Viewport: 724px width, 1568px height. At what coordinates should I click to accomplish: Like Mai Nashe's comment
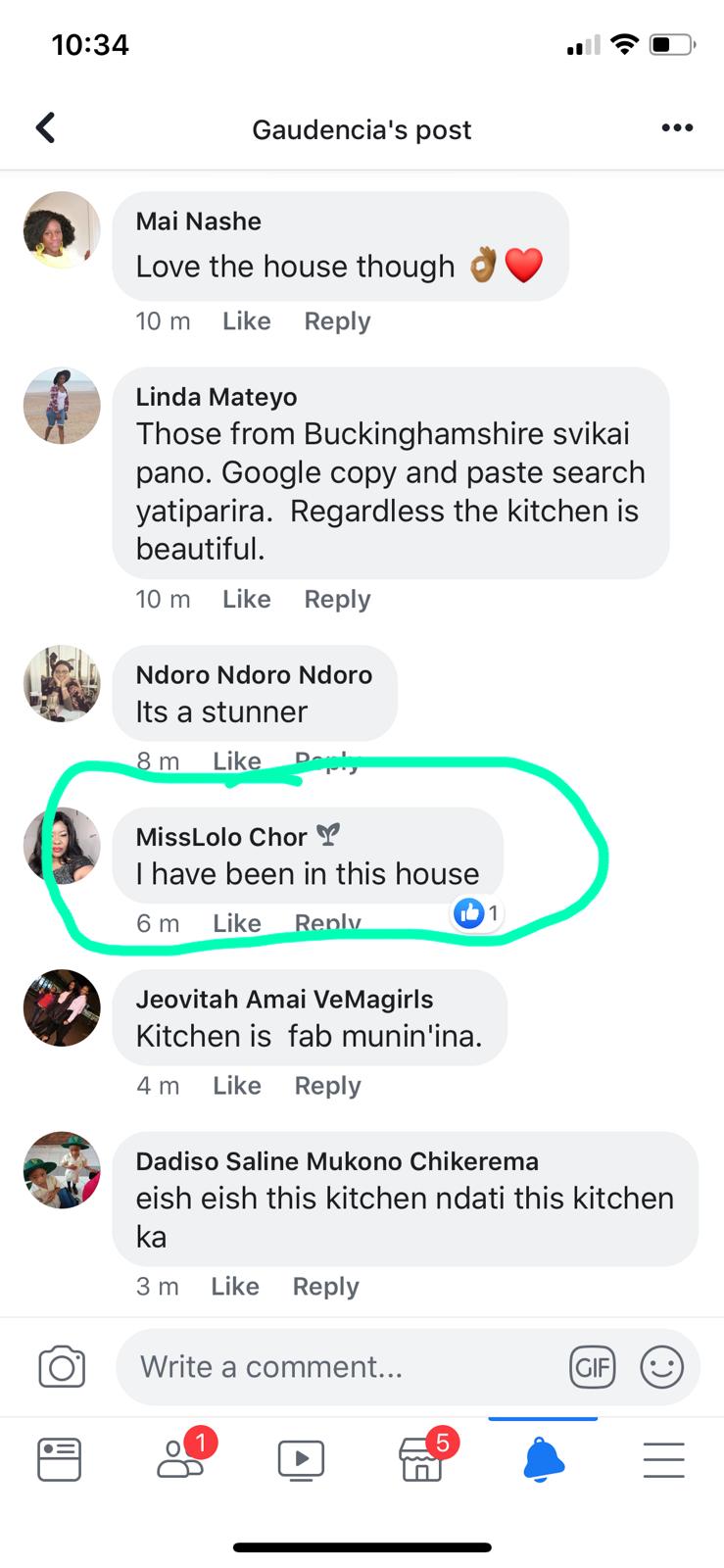click(246, 320)
